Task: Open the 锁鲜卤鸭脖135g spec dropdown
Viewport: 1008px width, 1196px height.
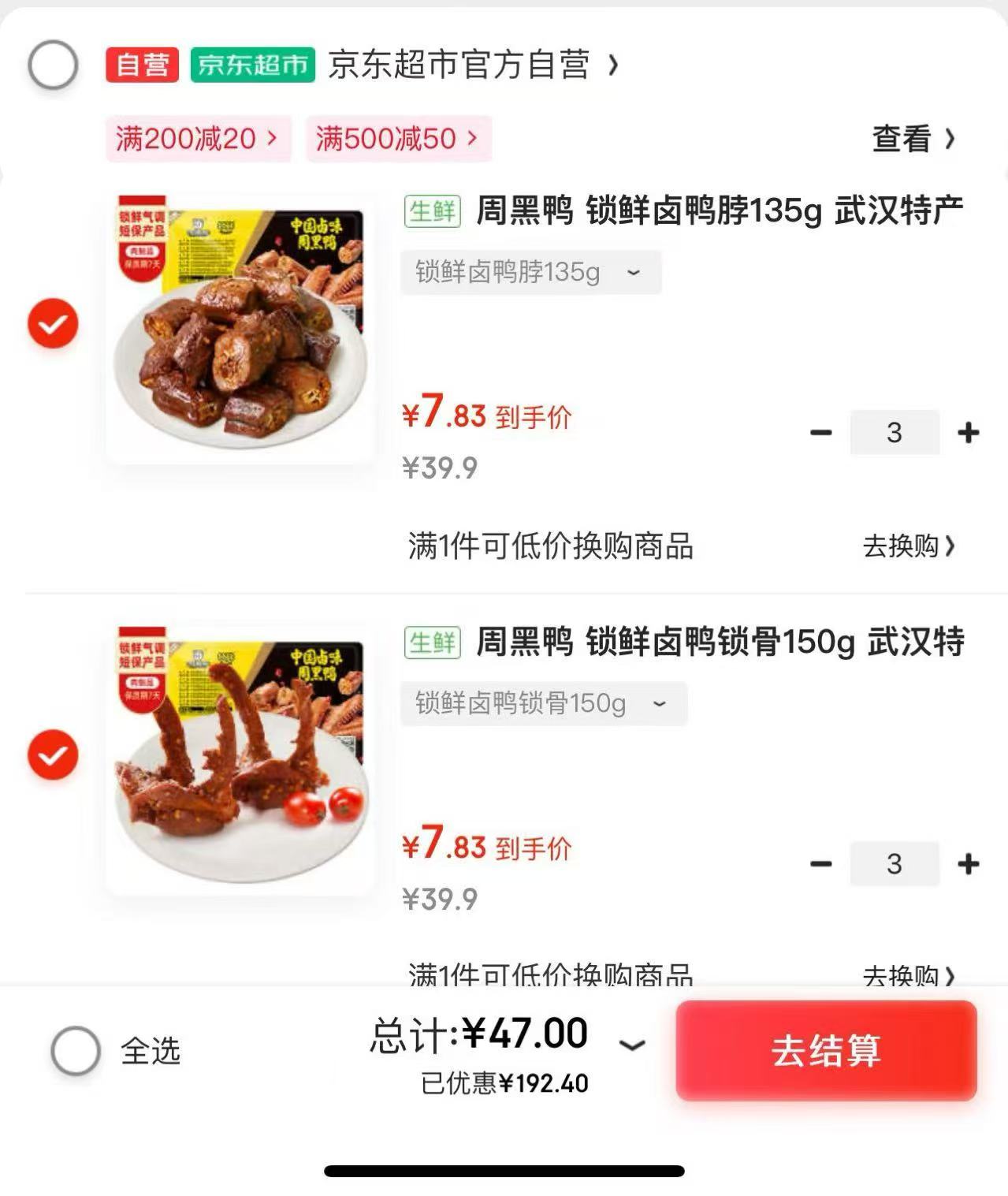Action: point(530,272)
